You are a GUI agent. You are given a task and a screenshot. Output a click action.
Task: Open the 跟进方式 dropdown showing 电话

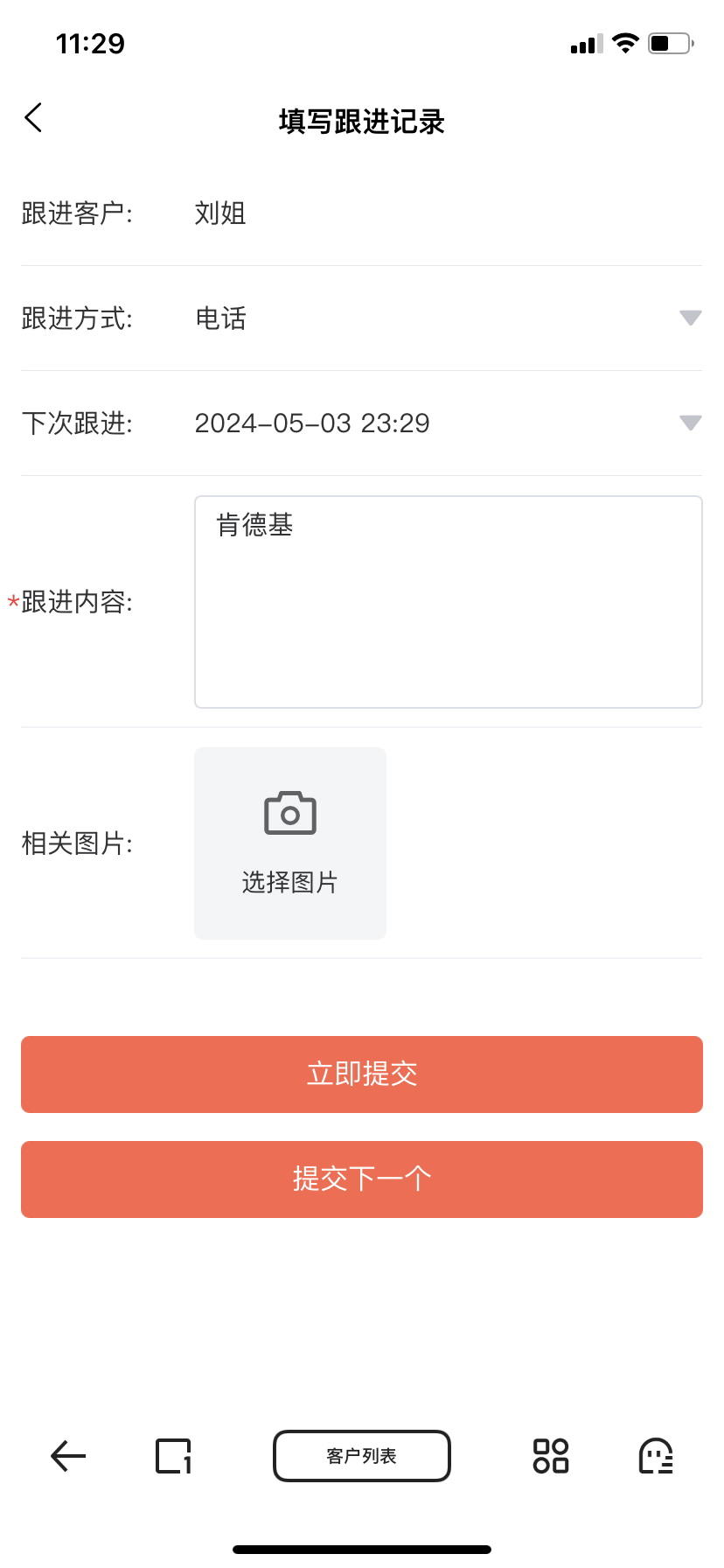448,318
